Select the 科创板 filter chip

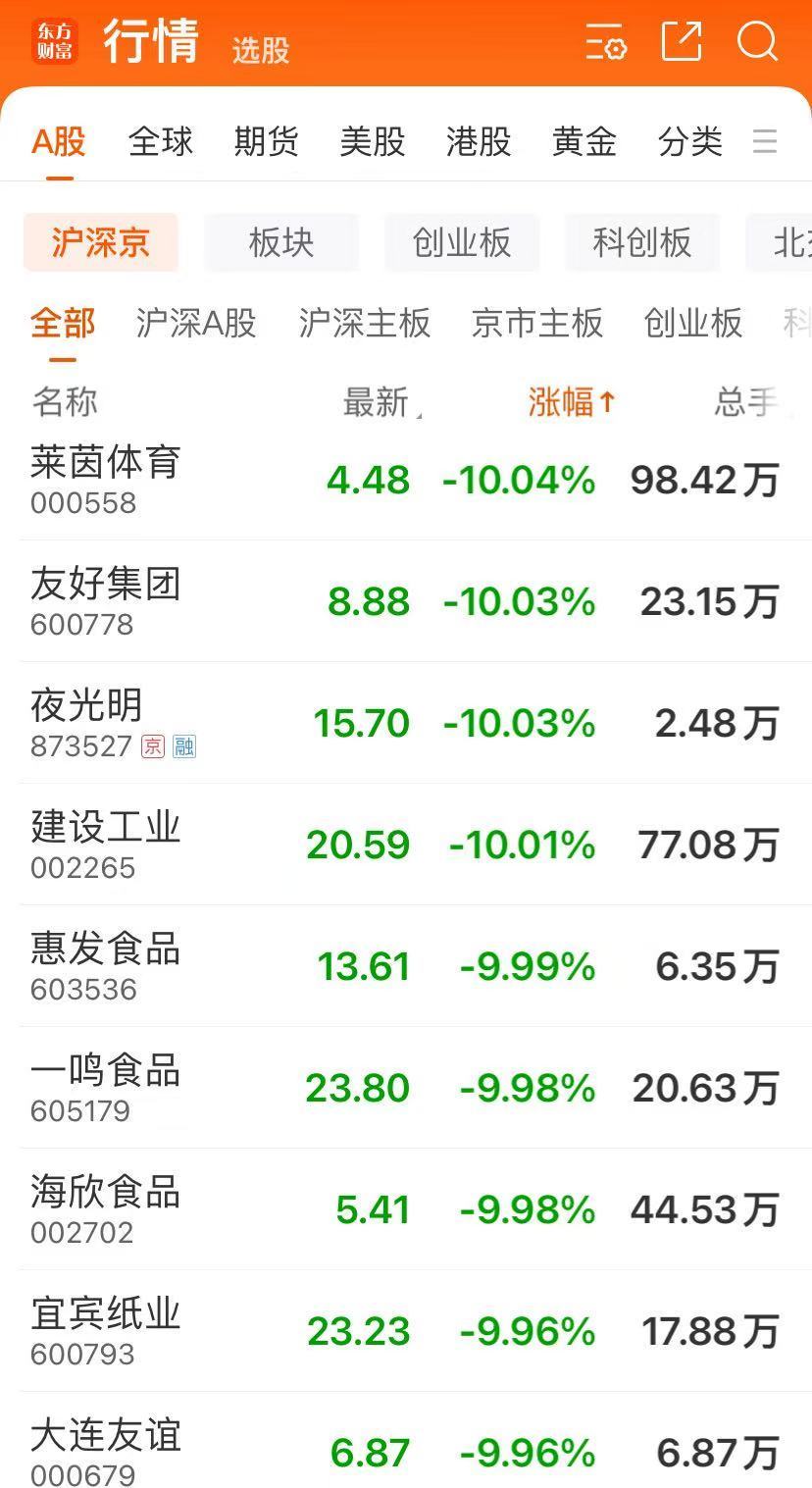[x=642, y=243]
